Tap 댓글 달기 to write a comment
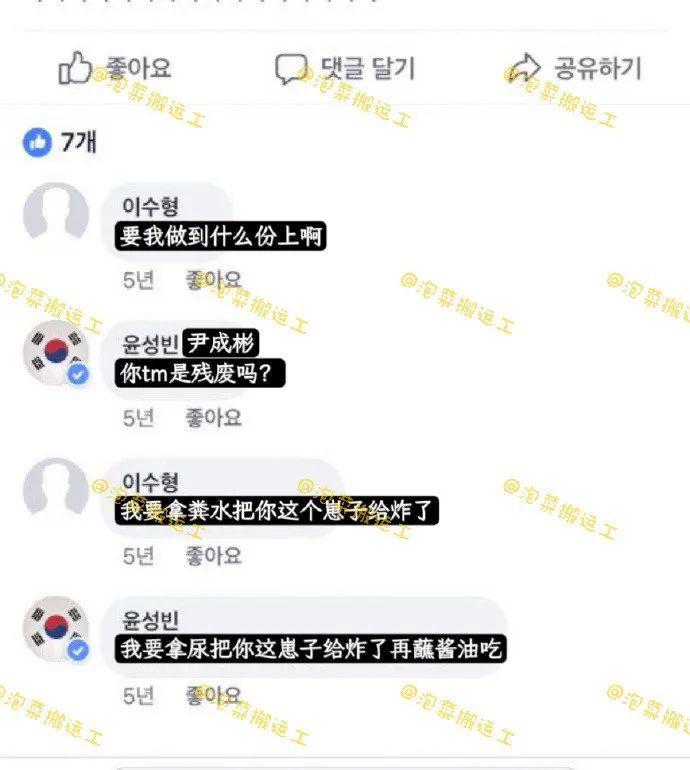This screenshot has width=690, height=770. [345, 68]
